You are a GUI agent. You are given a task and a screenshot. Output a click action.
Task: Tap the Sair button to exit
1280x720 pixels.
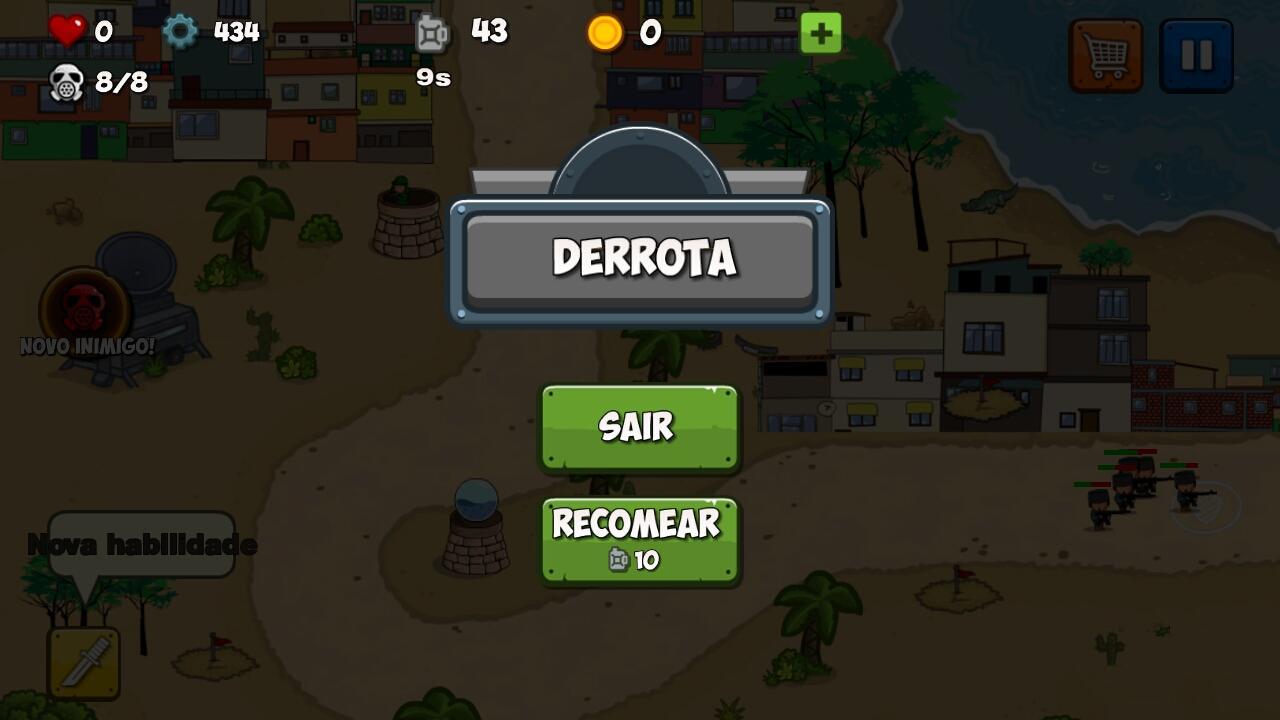point(639,428)
